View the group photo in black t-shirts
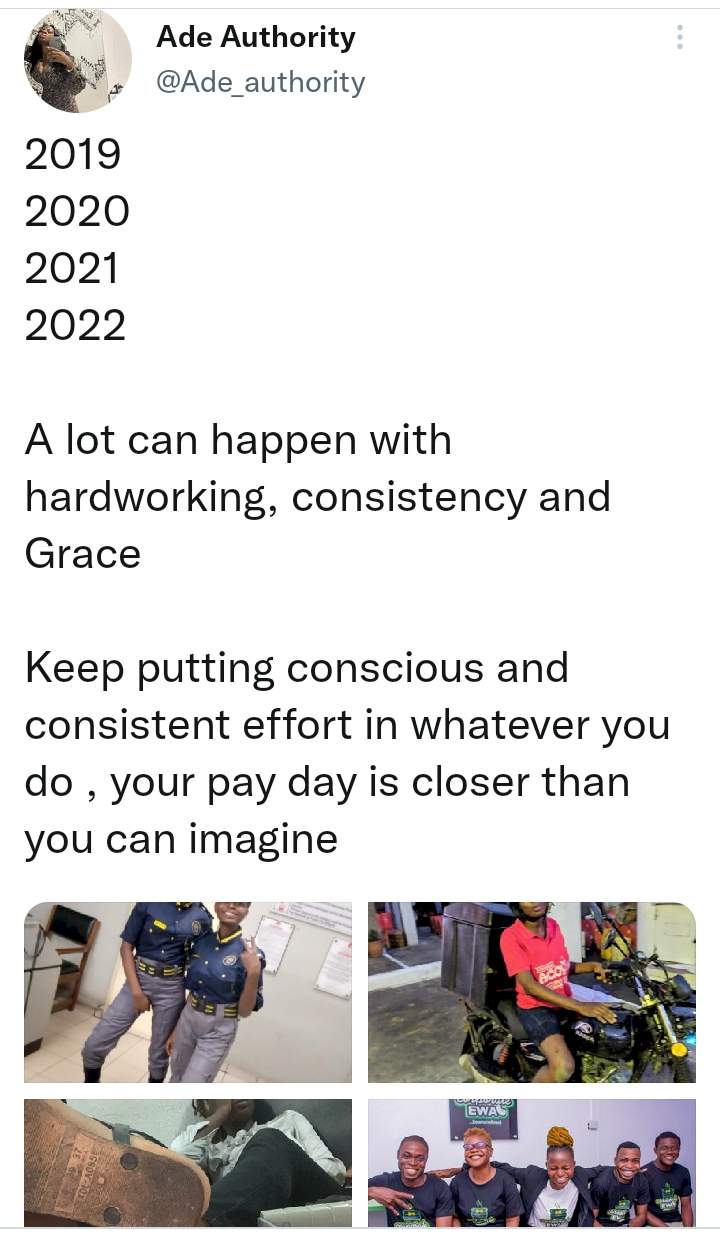 (531, 1162)
